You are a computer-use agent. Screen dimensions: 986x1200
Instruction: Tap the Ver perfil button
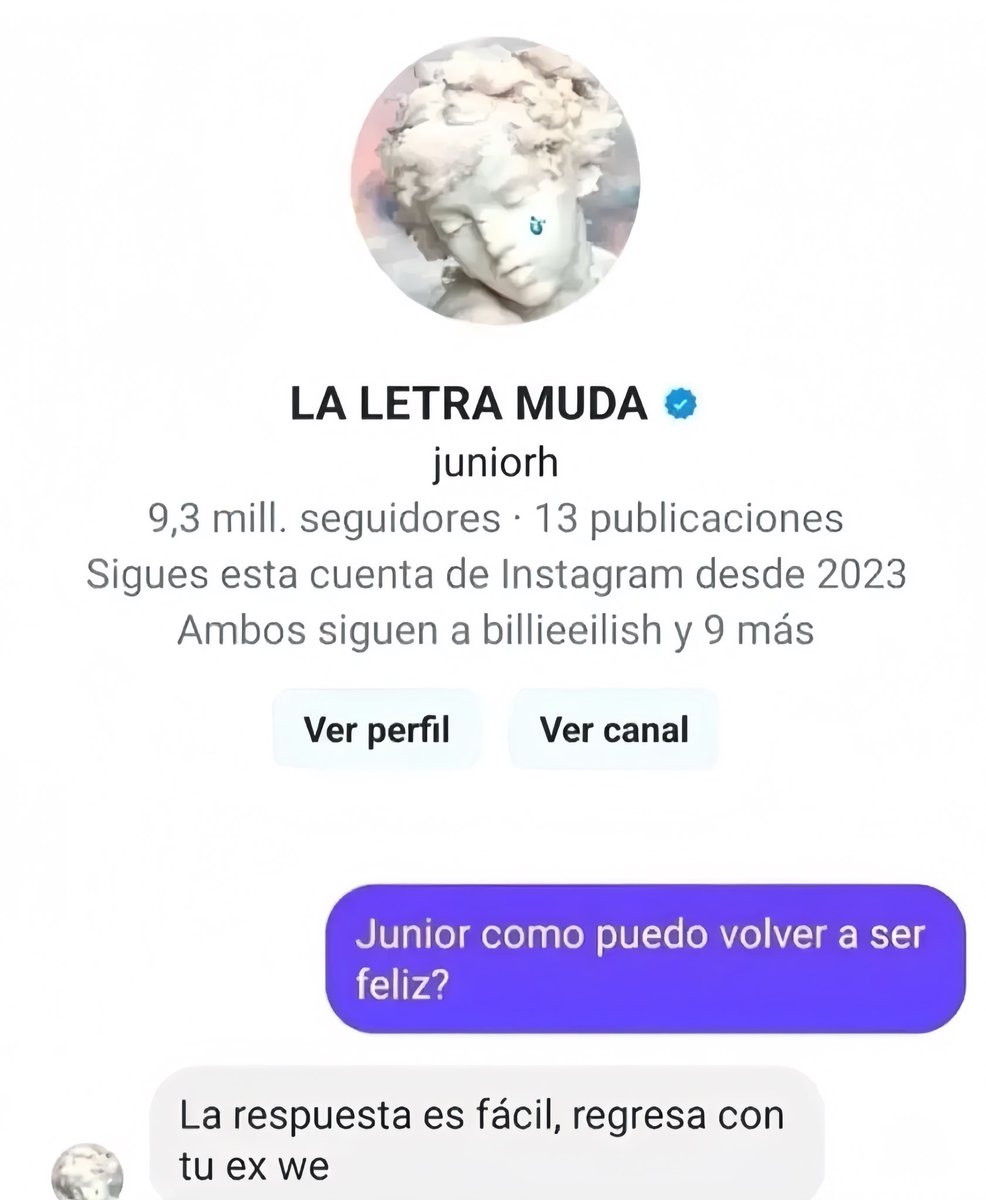point(376,729)
